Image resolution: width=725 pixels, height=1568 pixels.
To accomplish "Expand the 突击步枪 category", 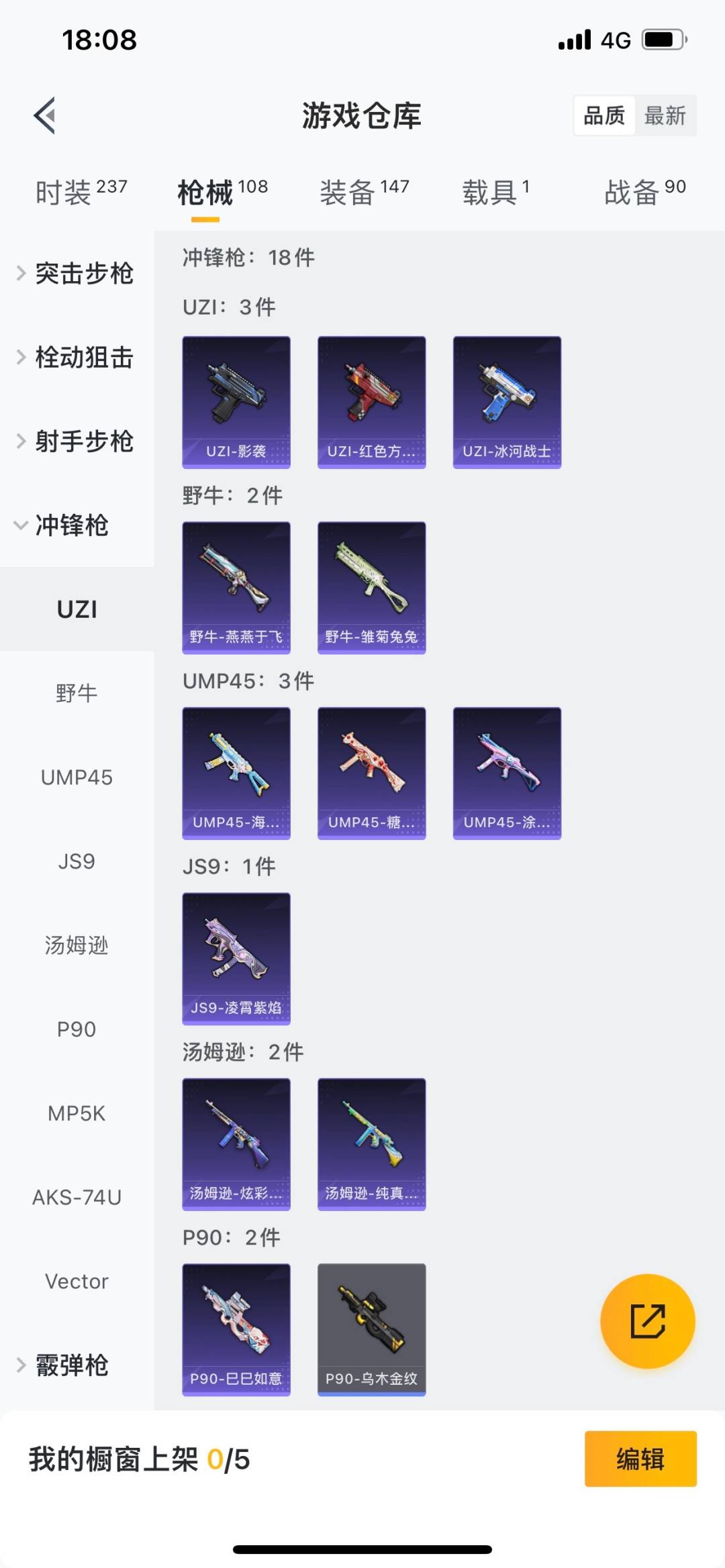I will click(77, 274).
